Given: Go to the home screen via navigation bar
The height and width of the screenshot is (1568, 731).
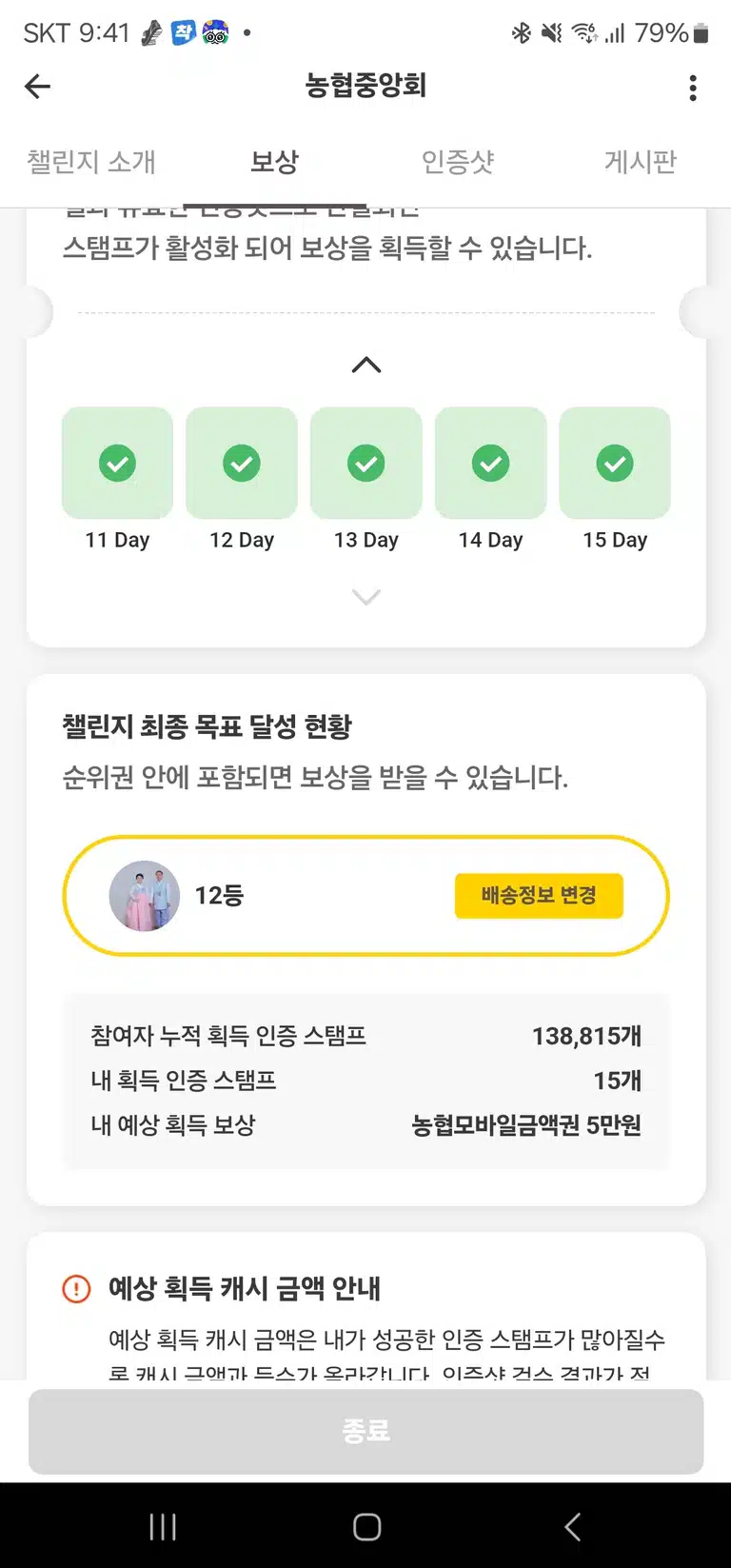Looking at the screenshot, I should tap(366, 1527).
